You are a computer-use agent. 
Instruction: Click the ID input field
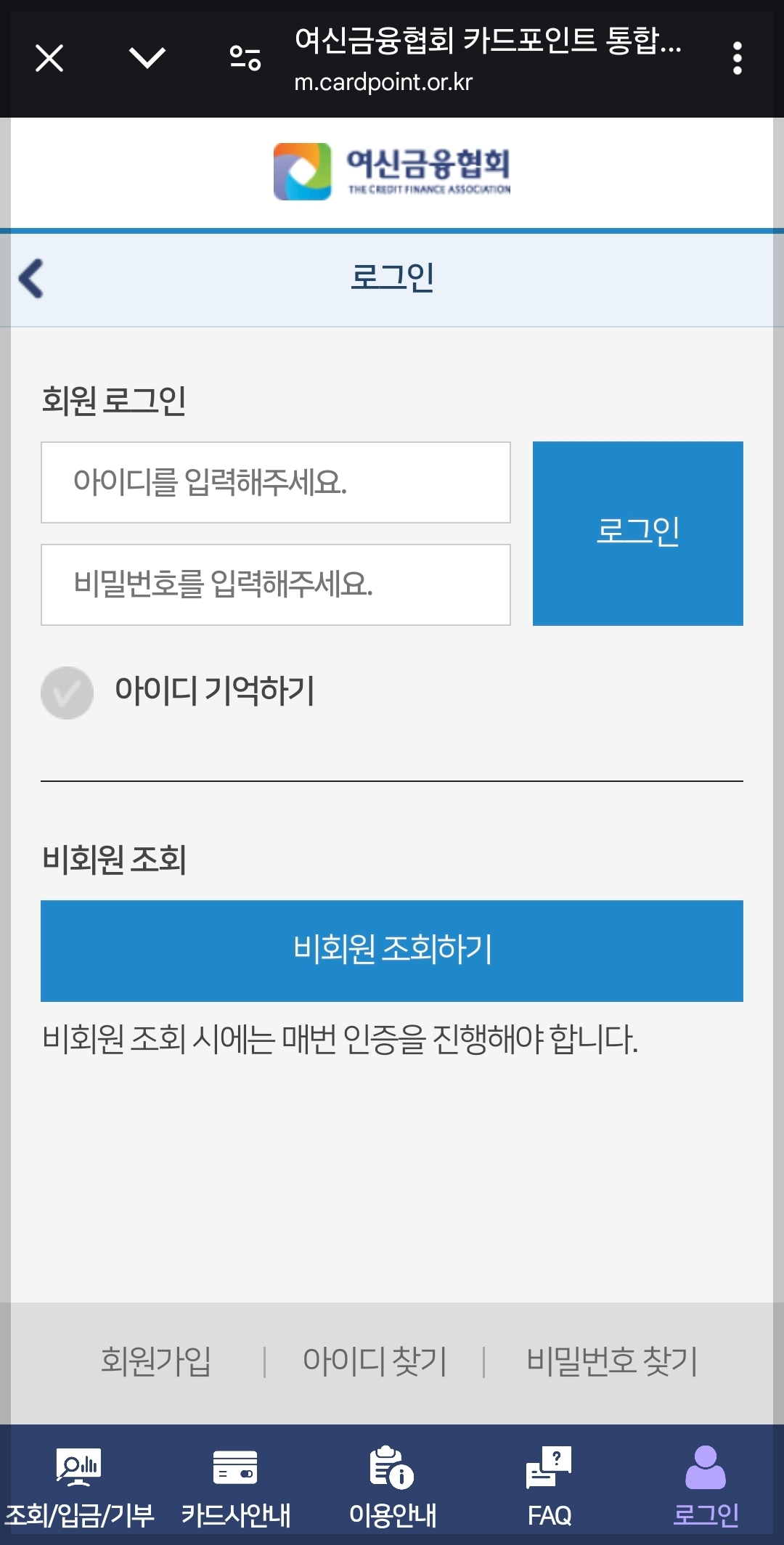pos(277,481)
